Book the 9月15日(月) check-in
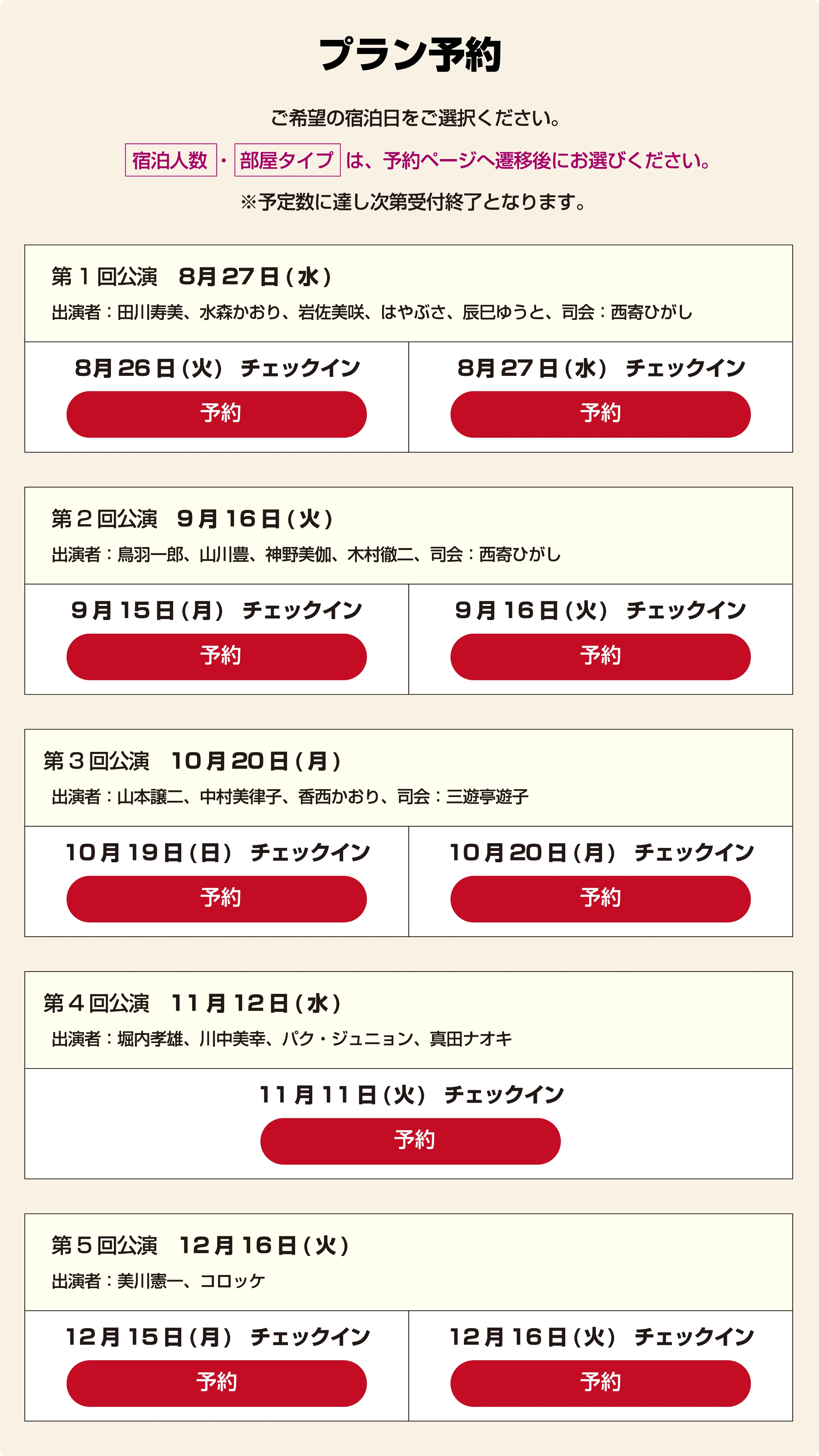819x1456 pixels. click(216, 657)
